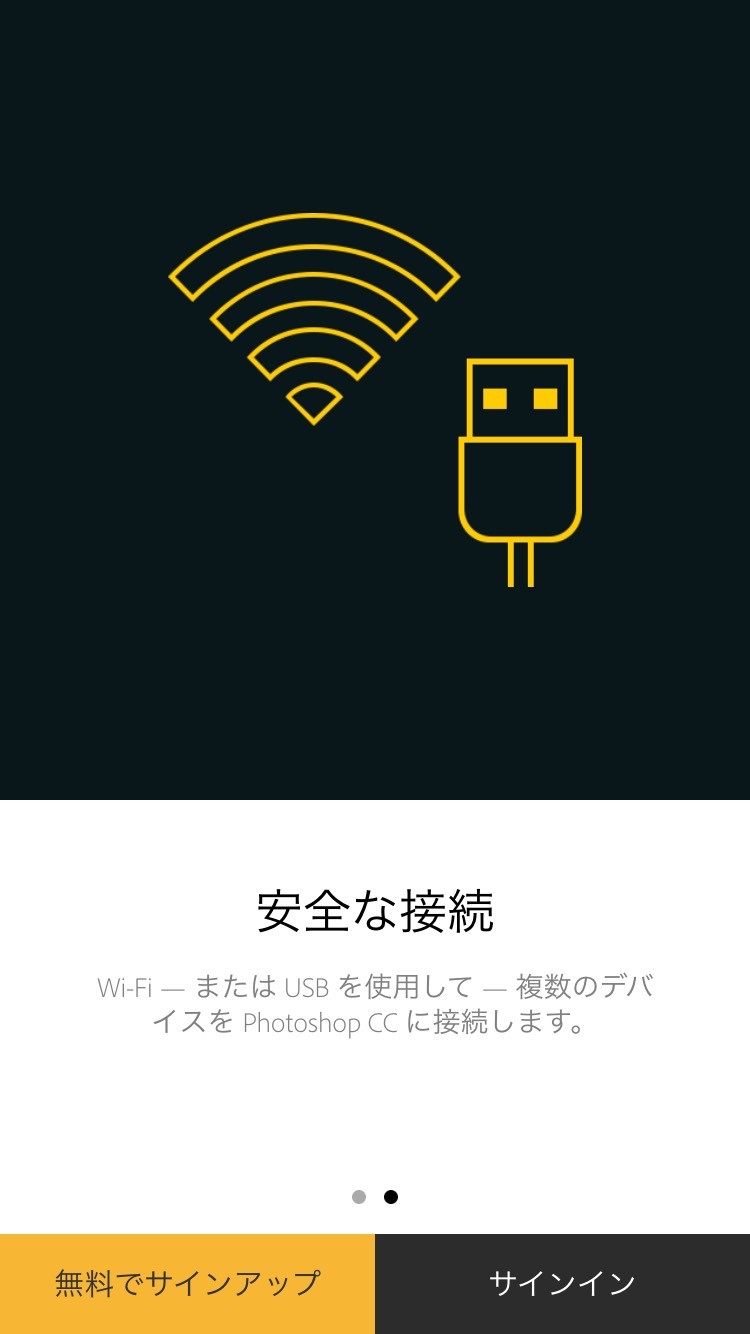Tap the 無料でサインアップ button
This screenshot has height=1334, width=750.
(187, 1283)
